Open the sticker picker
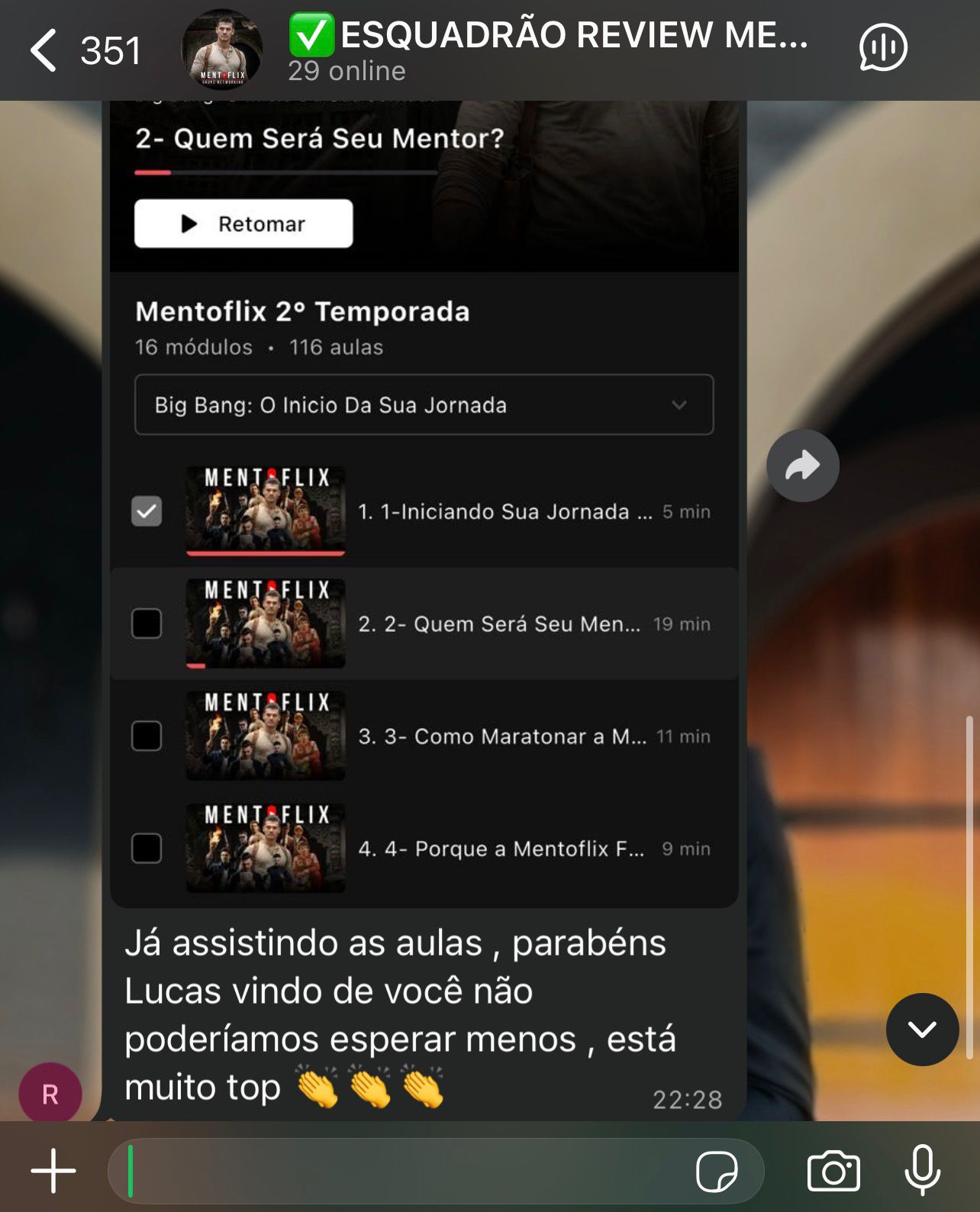 (x=717, y=1171)
